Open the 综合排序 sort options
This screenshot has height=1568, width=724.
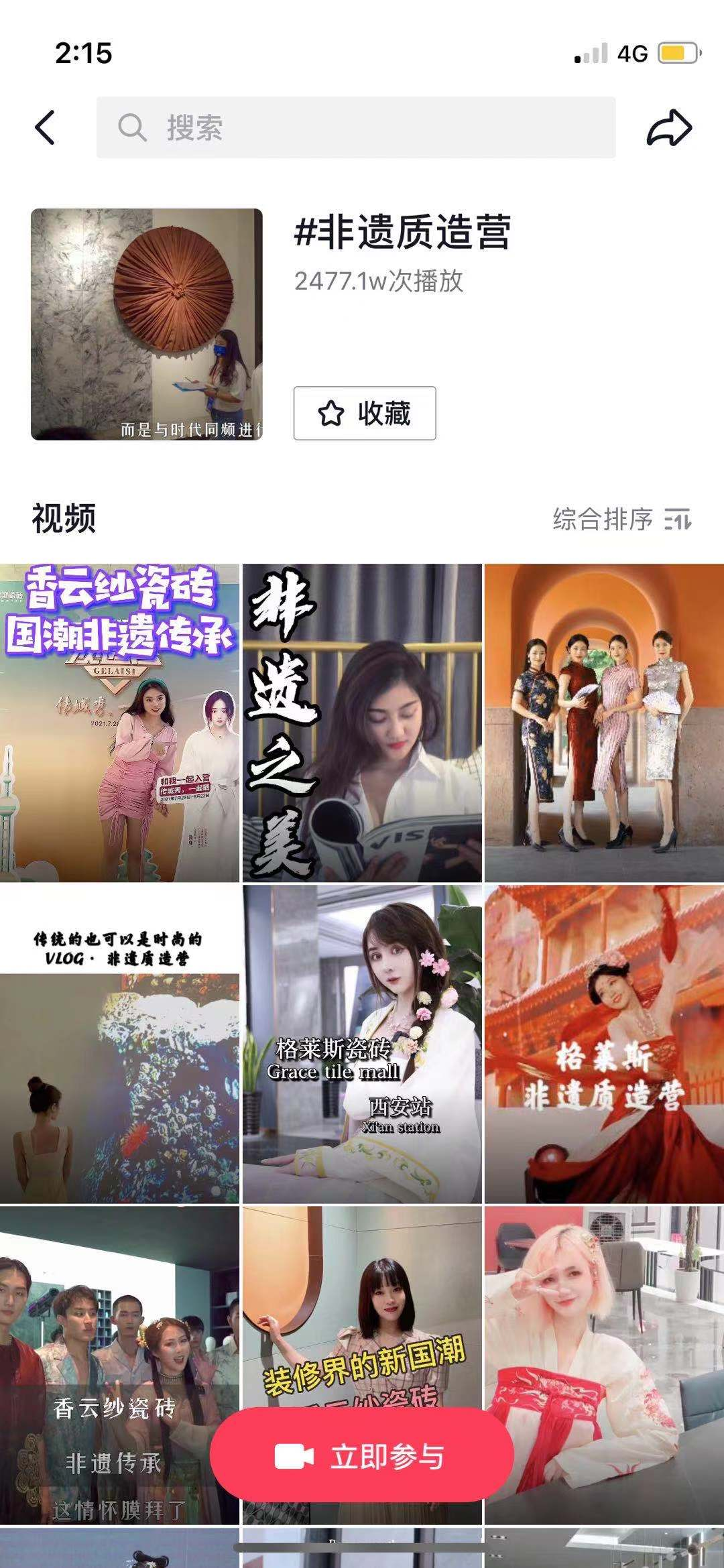tap(621, 519)
